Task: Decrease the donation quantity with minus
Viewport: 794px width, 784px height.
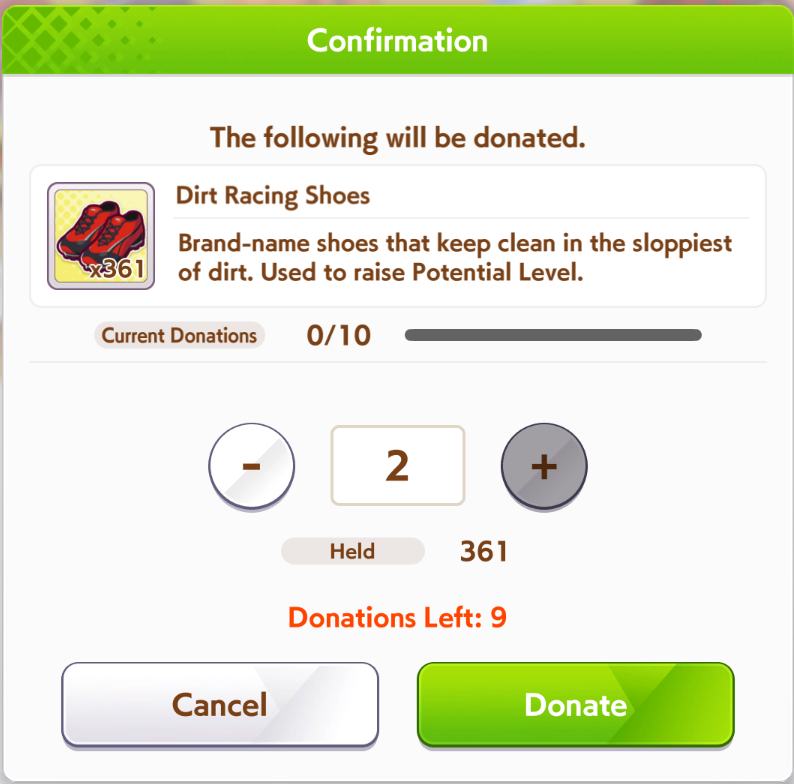Action: coord(251,466)
